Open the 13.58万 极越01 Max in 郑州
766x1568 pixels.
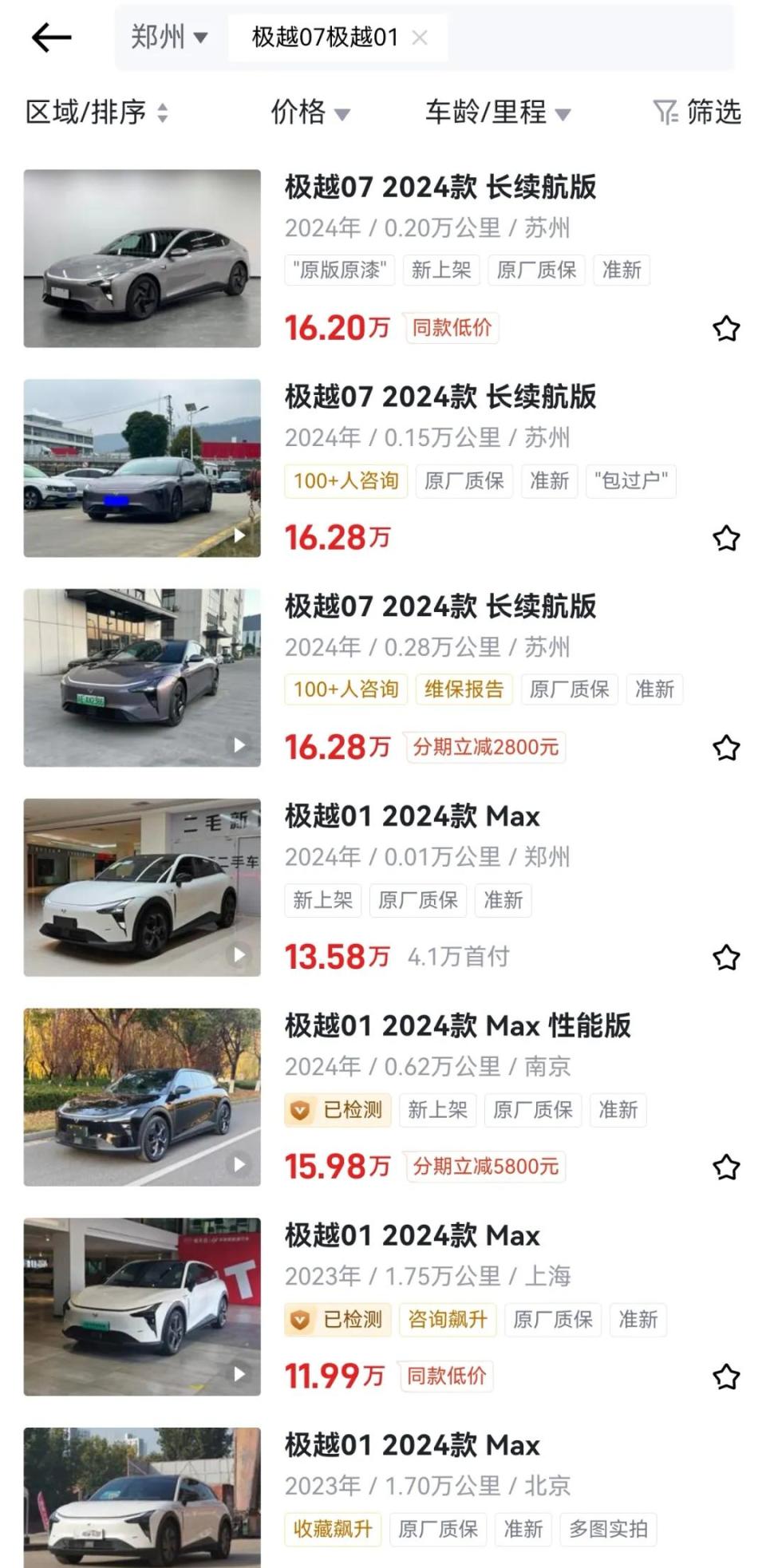(x=413, y=817)
